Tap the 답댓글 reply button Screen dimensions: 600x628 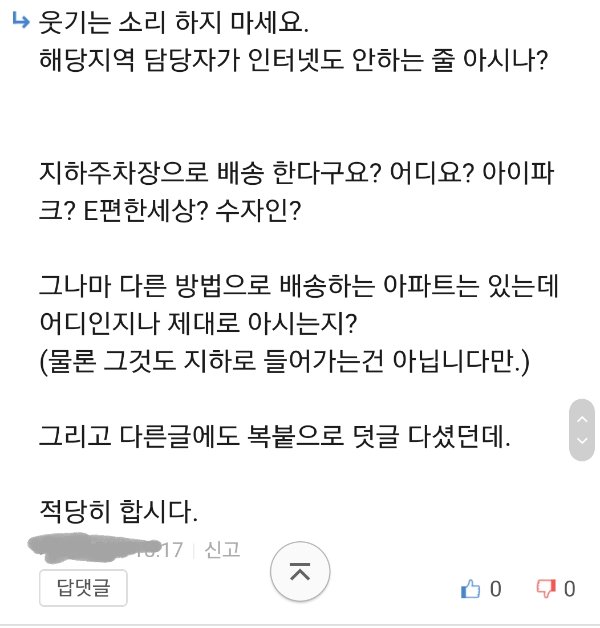coord(83,589)
